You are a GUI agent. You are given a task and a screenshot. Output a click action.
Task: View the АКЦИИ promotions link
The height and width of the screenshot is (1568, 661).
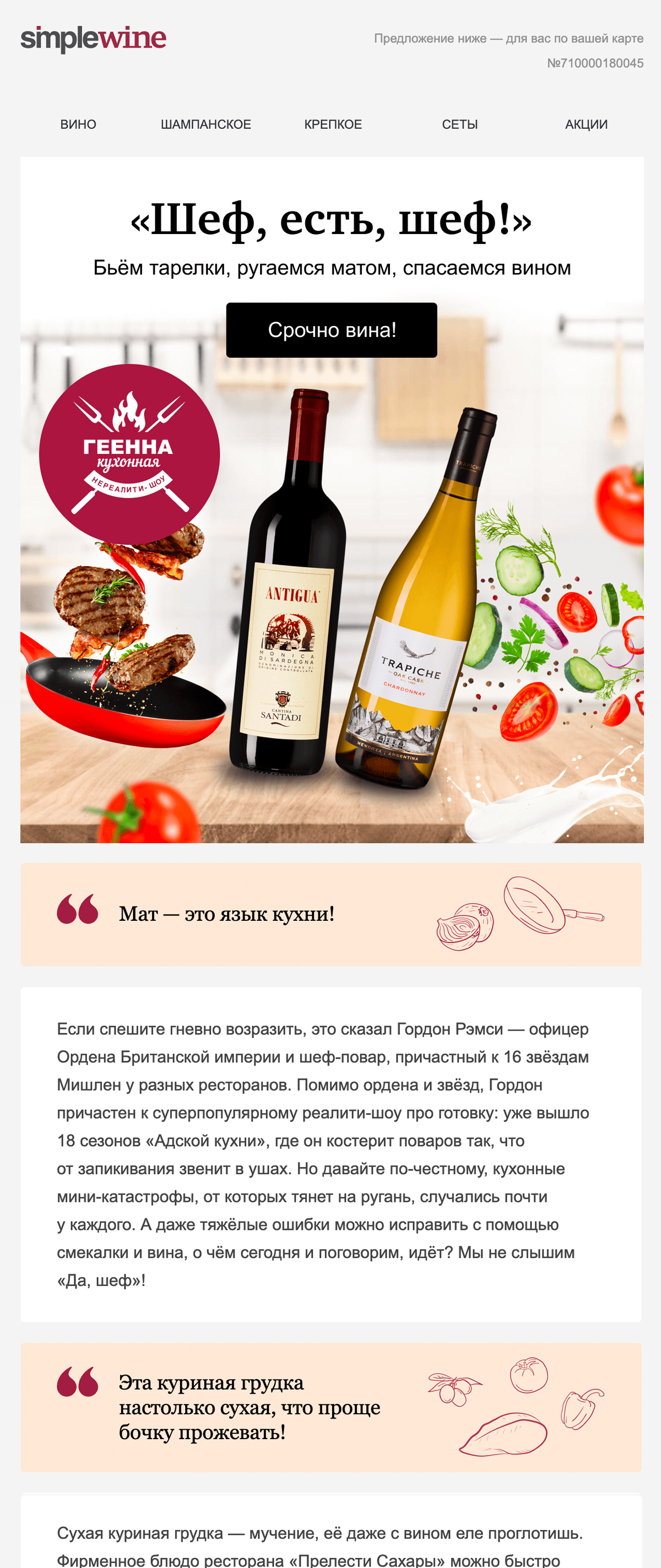click(586, 124)
